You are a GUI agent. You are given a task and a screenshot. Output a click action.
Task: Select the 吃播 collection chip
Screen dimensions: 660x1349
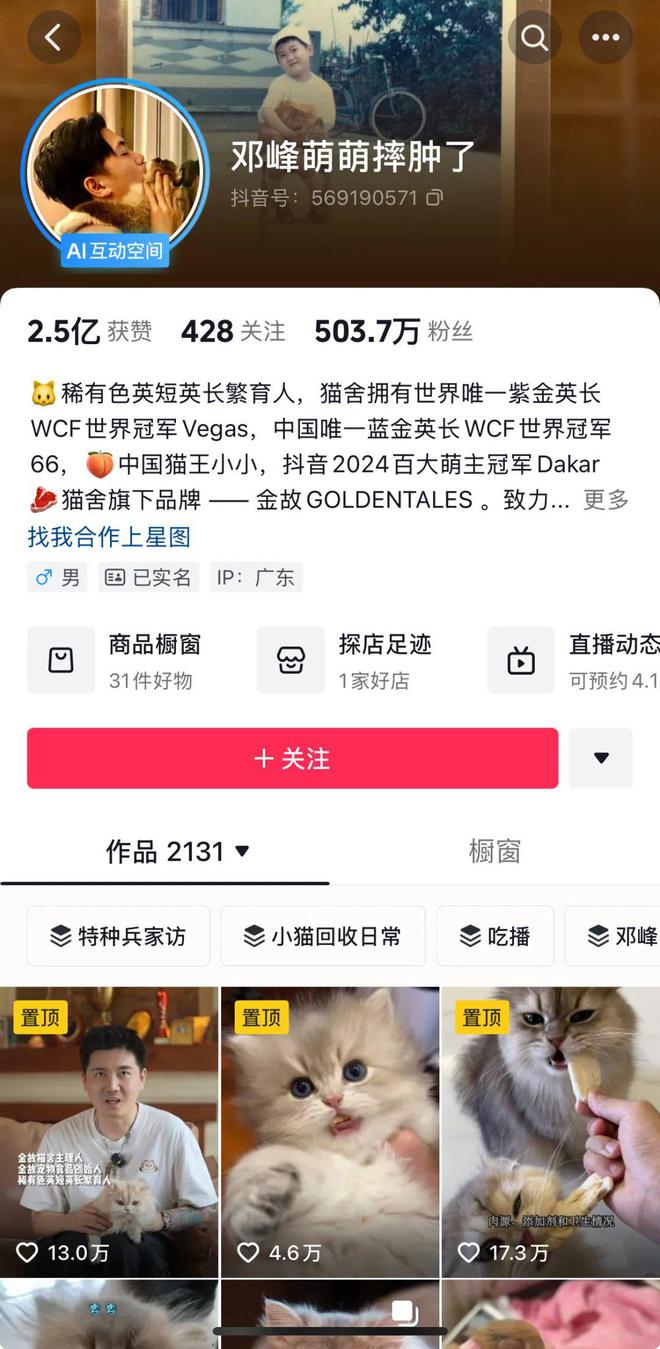point(496,936)
